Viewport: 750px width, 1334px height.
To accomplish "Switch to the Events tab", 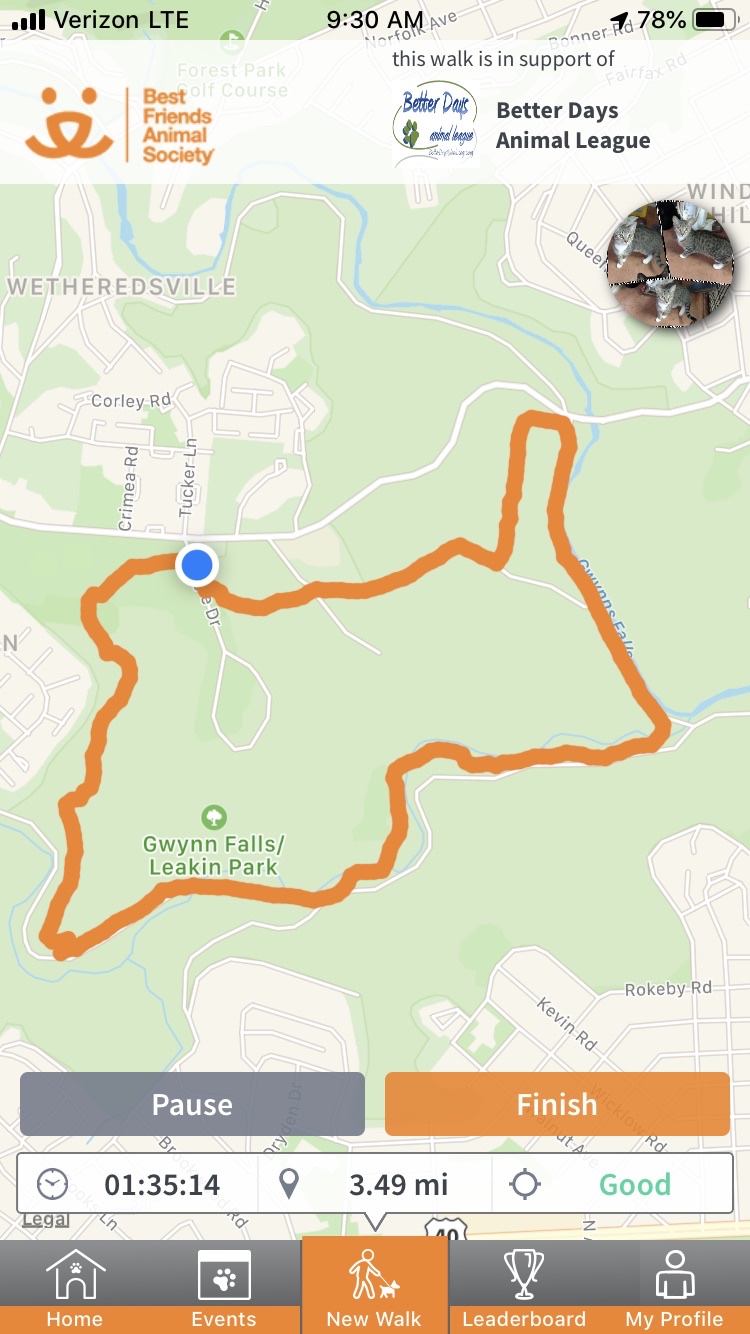I will 224,1288.
